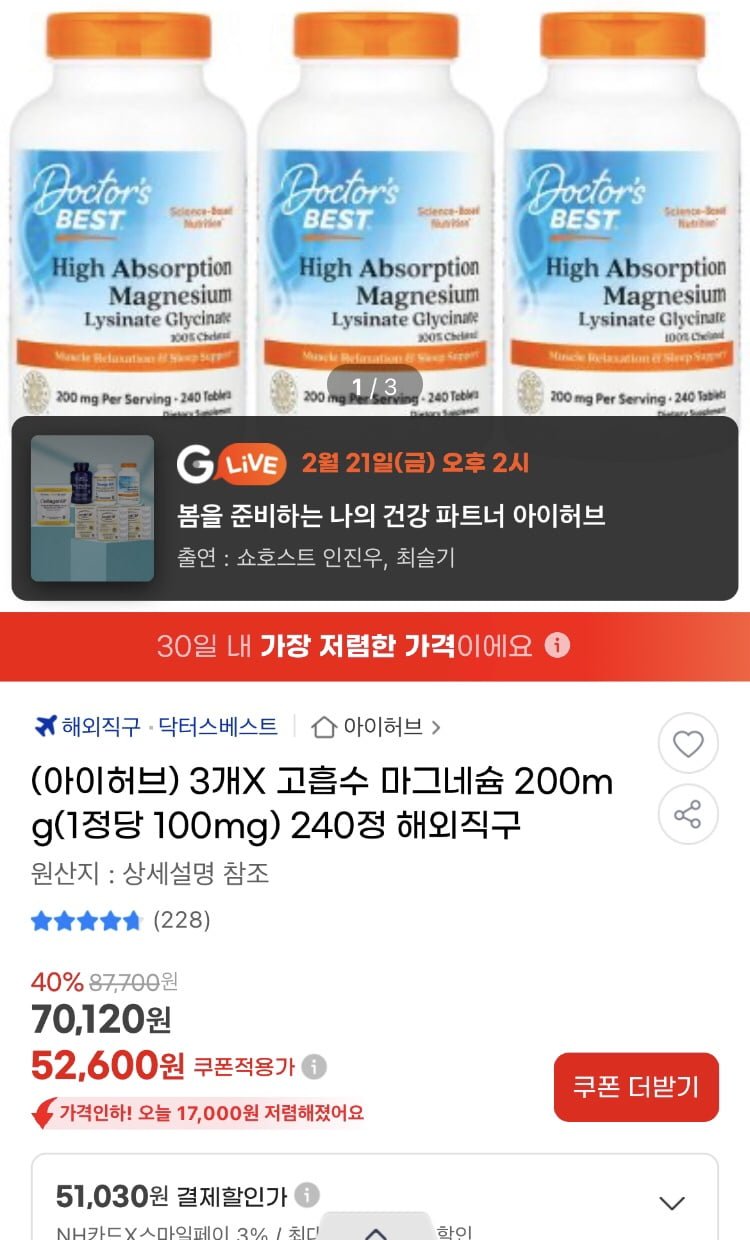The width and height of the screenshot is (750, 1240).
Task: Open the 닥터스베스트 brand link
Action: pyautogui.click(x=218, y=726)
